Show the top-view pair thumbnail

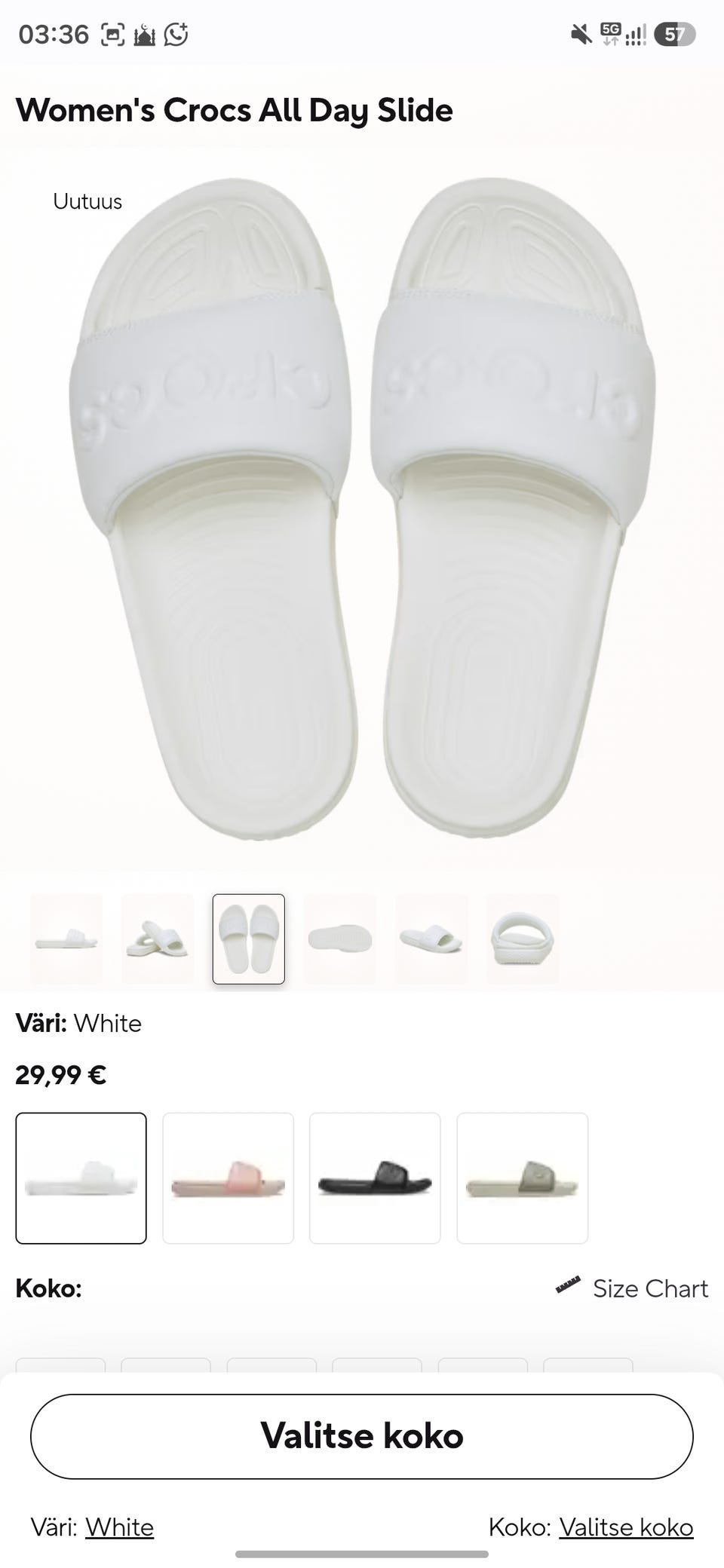tap(249, 939)
